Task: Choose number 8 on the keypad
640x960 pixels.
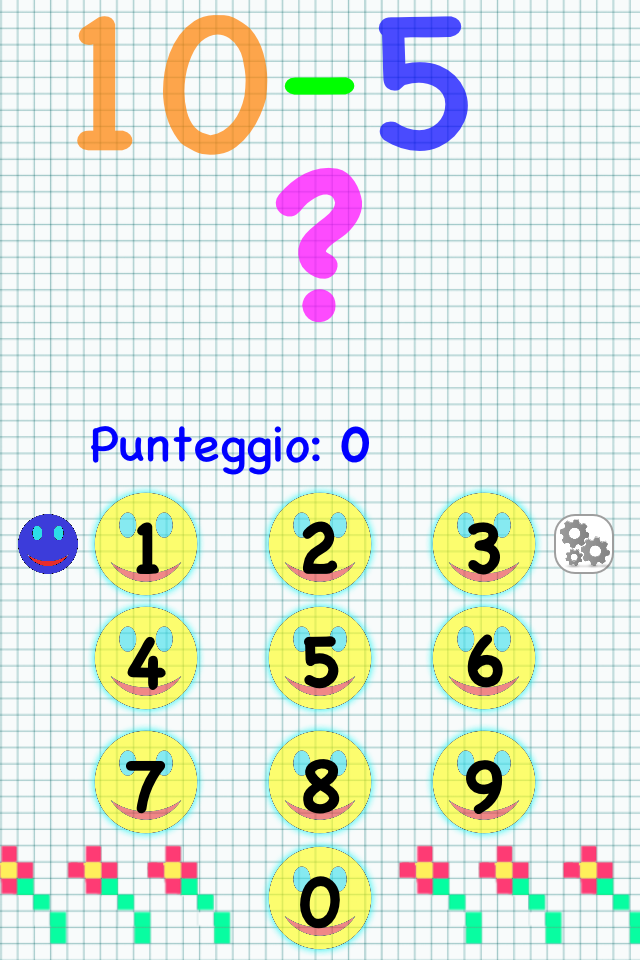Action: click(320, 782)
